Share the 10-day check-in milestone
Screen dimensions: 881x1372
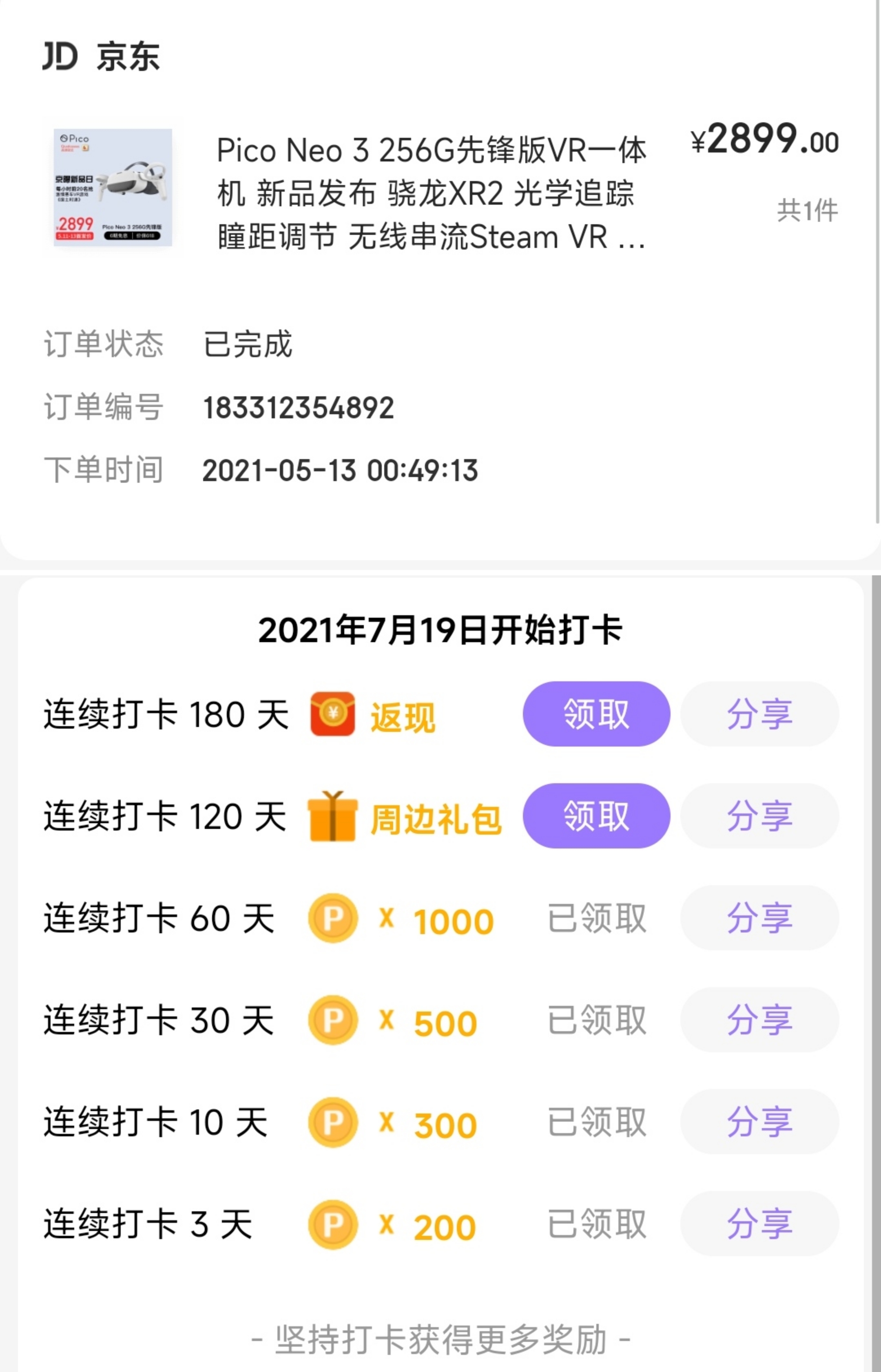pos(759,1122)
